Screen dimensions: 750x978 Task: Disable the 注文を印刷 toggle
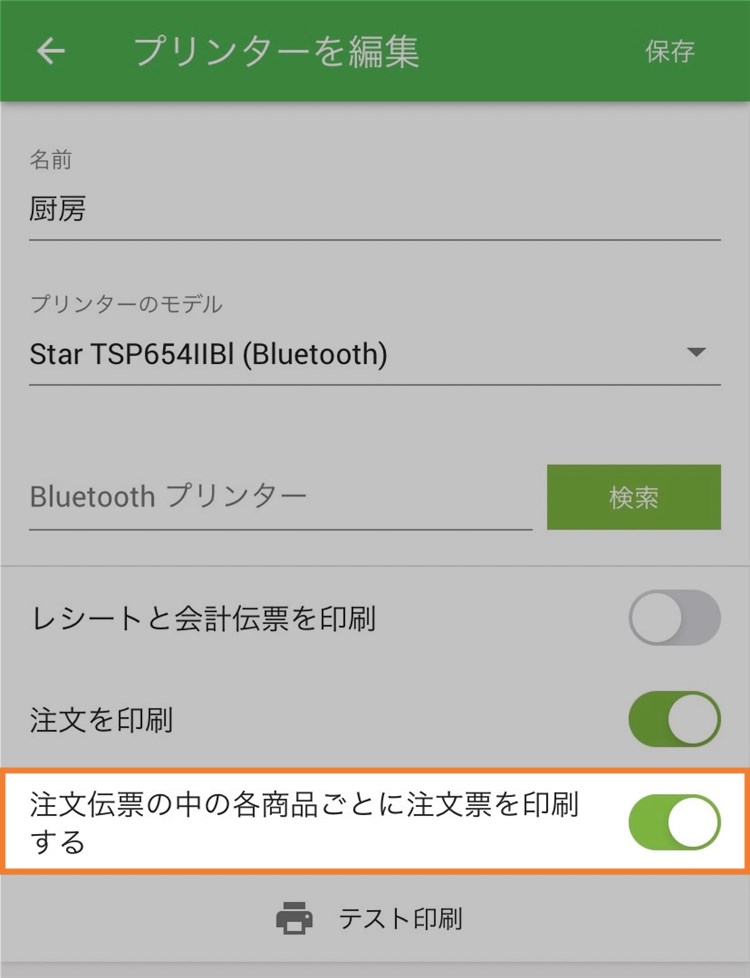(675, 718)
